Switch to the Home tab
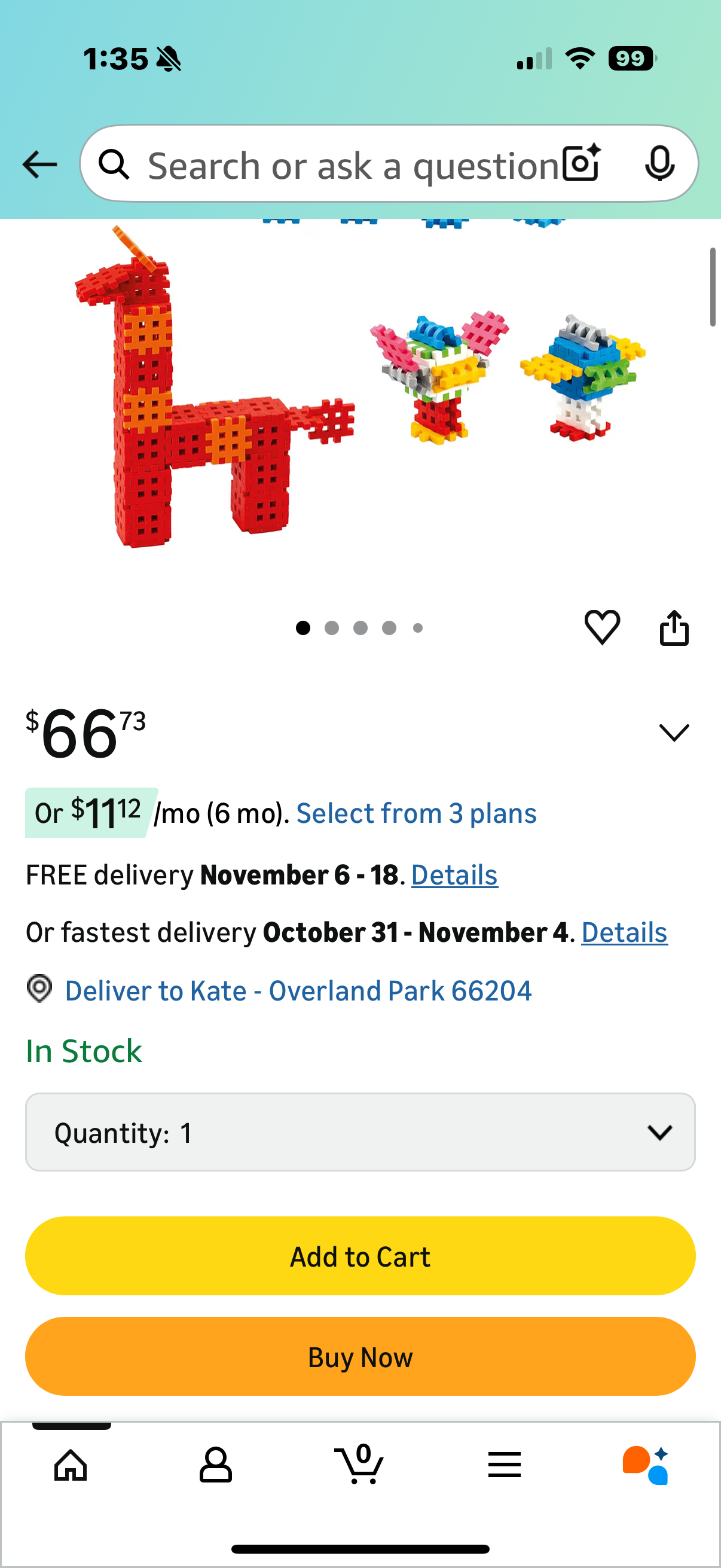Screen dimensions: 721x1568 click(x=71, y=1465)
